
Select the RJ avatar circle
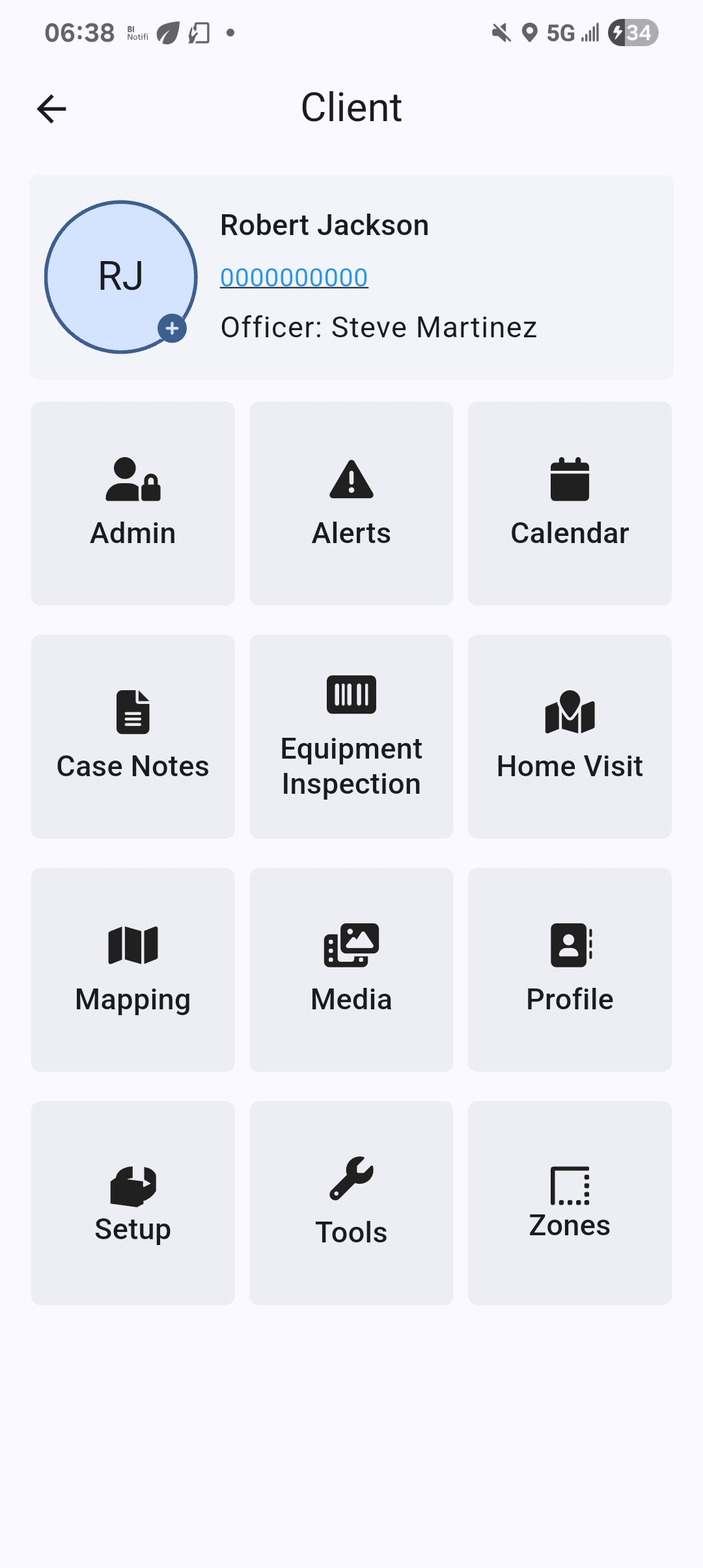tap(121, 275)
